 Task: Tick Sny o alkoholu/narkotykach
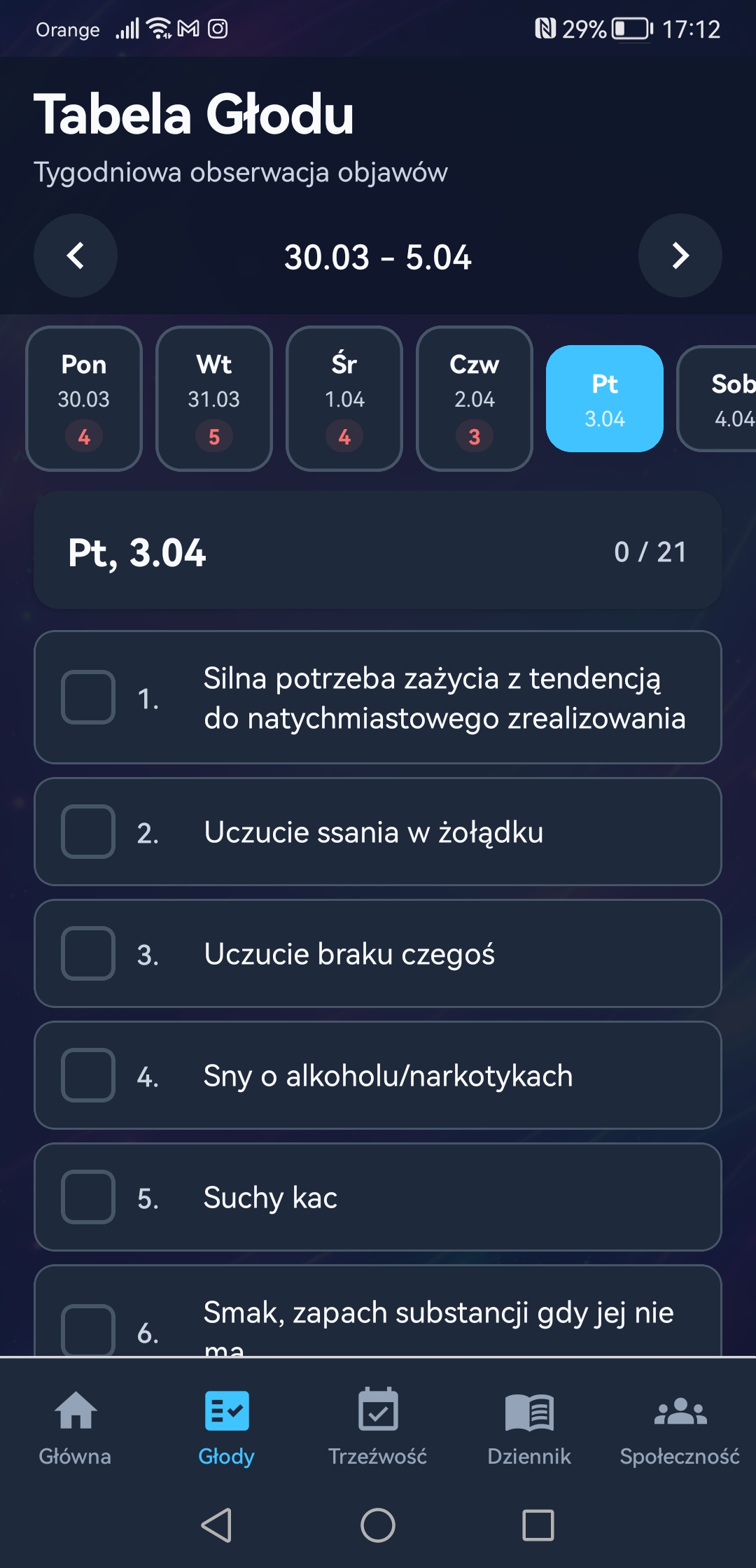(x=88, y=1075)
